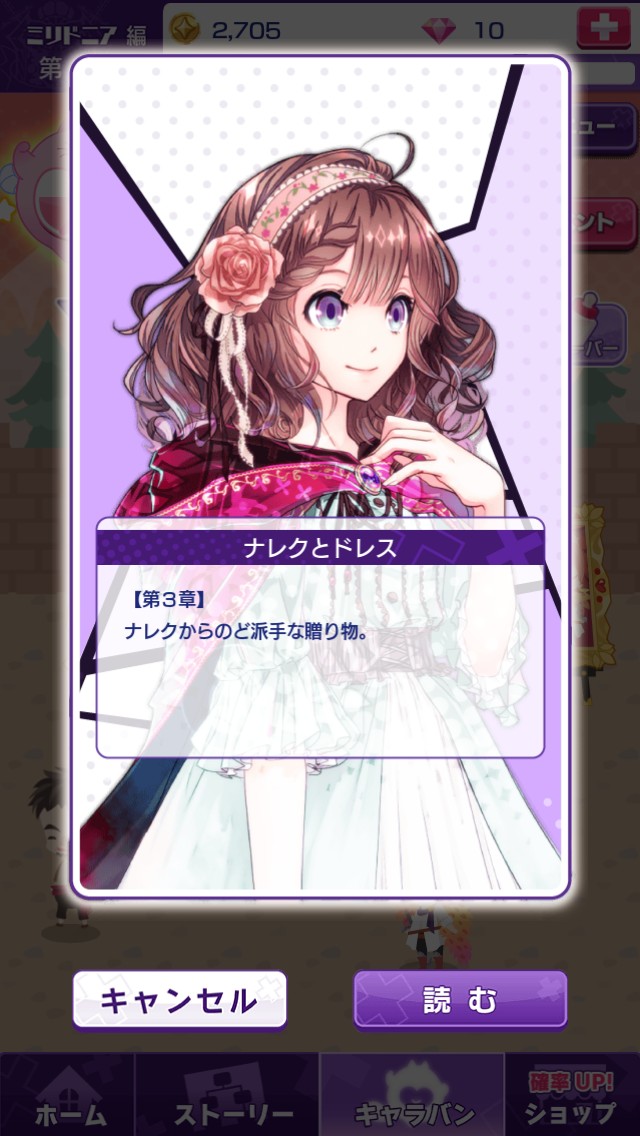Cancel with the キャンセル button

click(180, 1000)
